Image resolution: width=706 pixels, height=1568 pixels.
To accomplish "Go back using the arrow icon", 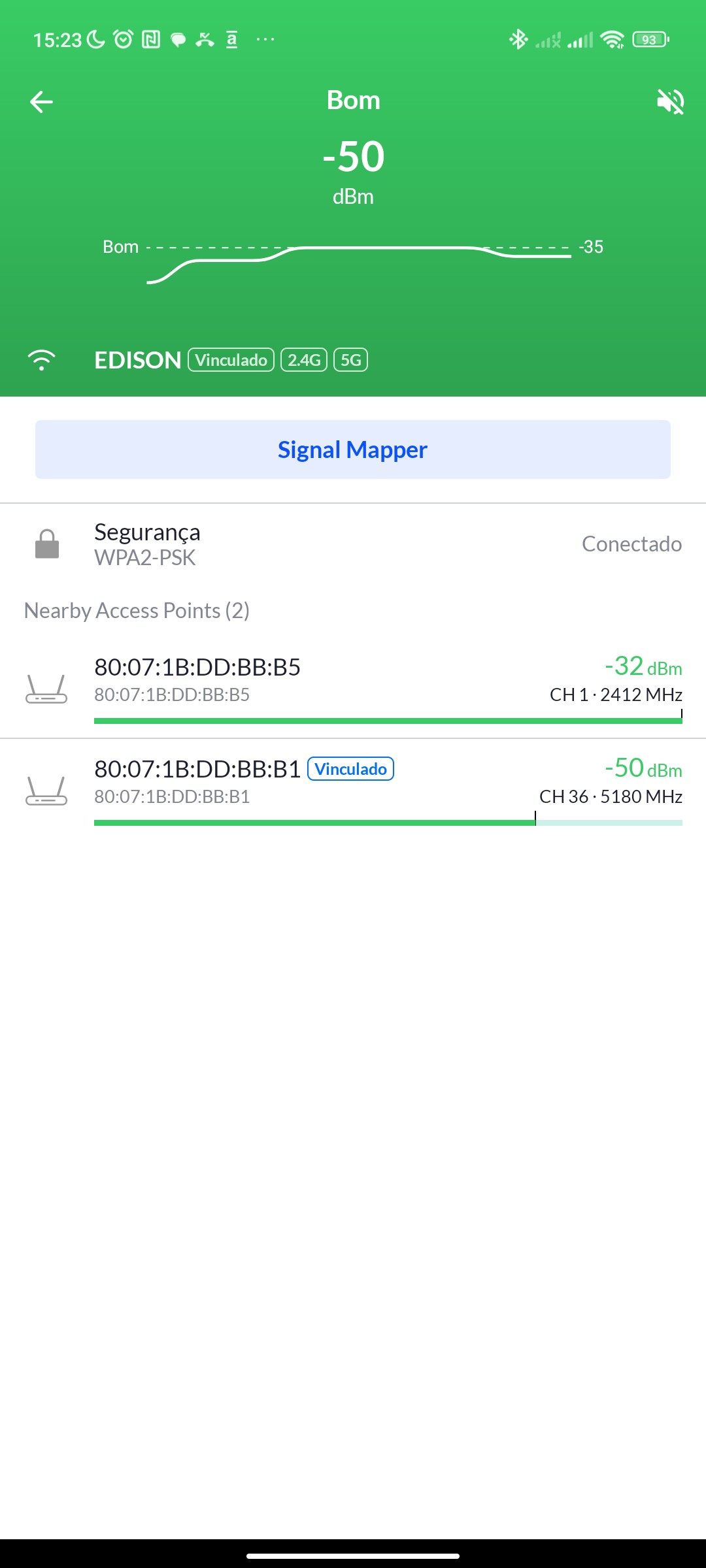I will pos(41,102).
